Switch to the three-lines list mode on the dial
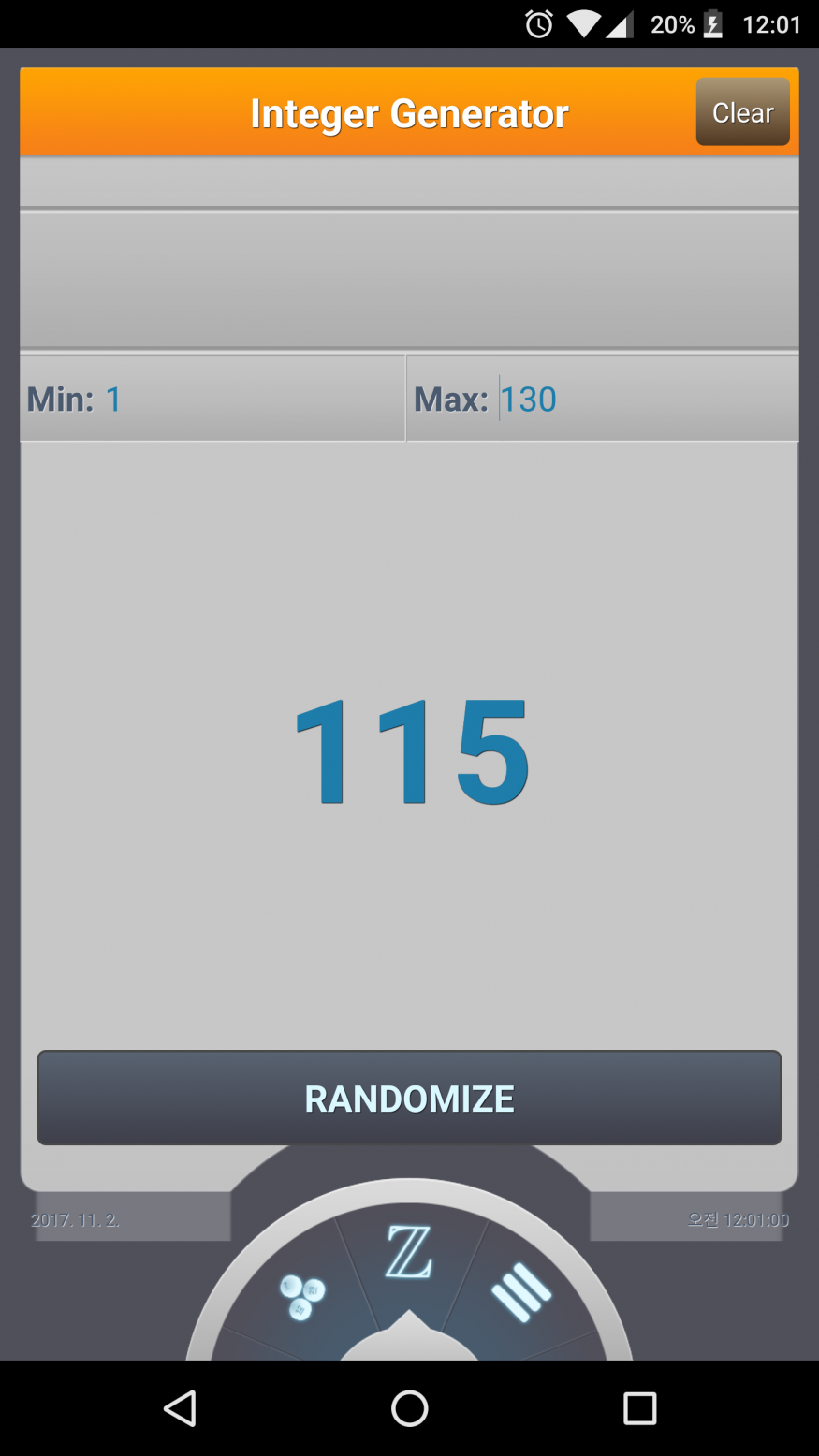The height and width of the screenshot is (1456, 819). click(520, 1292)
